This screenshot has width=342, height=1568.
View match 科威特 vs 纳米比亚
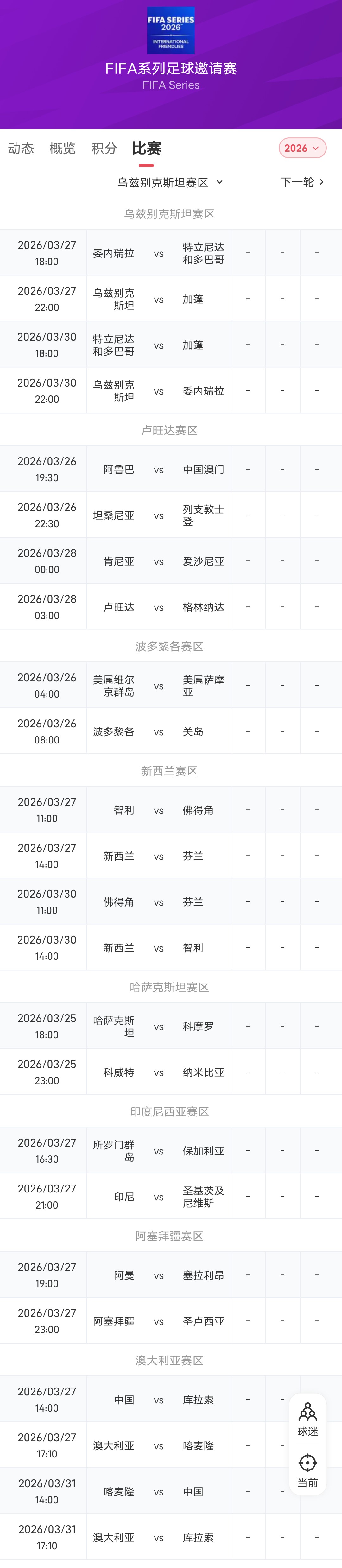(158, 1072)
